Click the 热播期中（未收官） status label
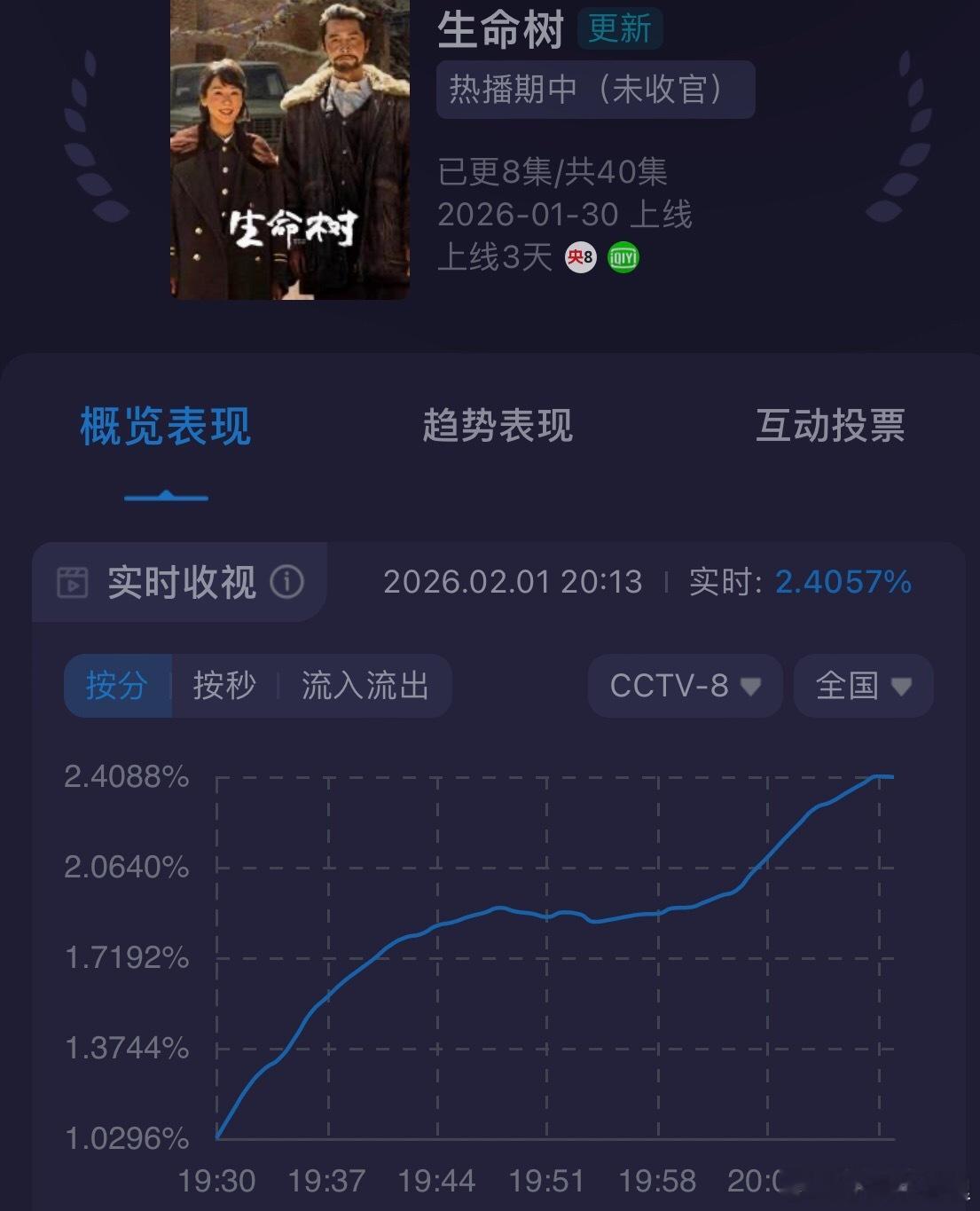This screenshot has height=1211, width=980. (x=594, y=89)
